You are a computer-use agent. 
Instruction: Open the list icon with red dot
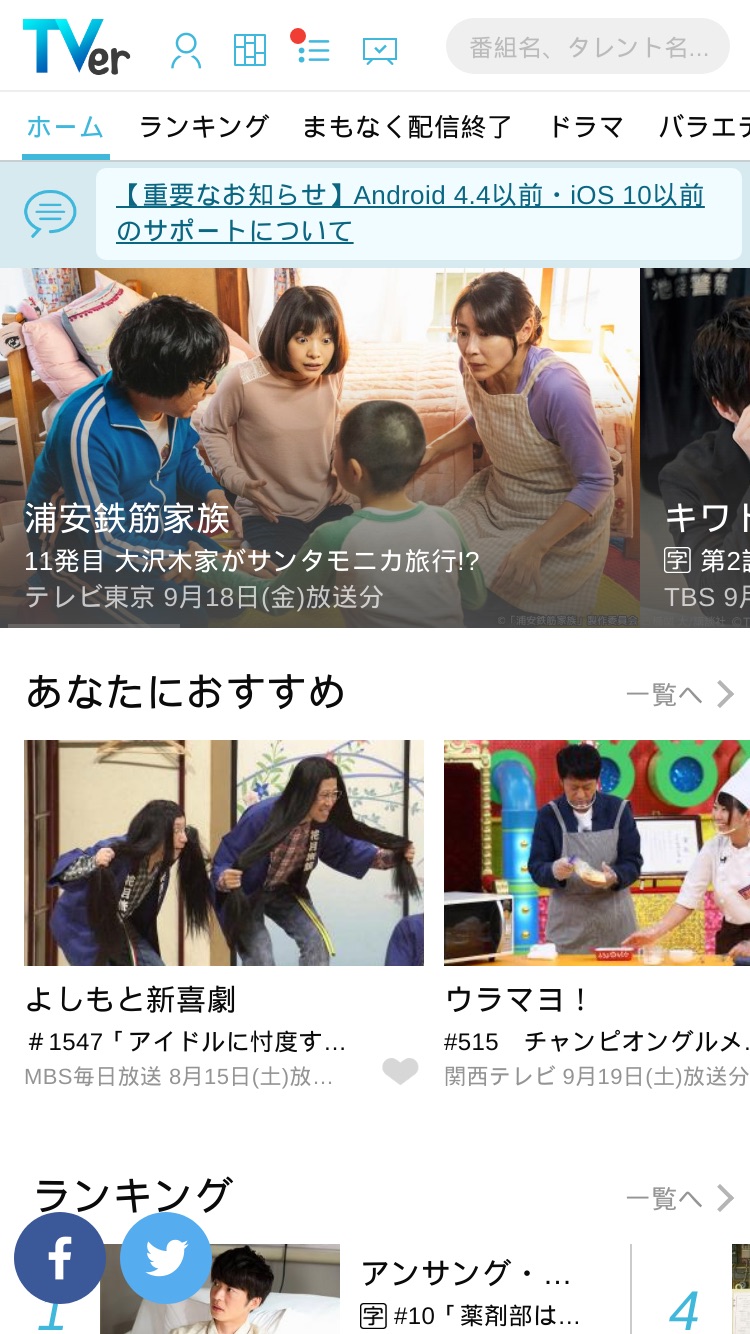click(313, 48)
